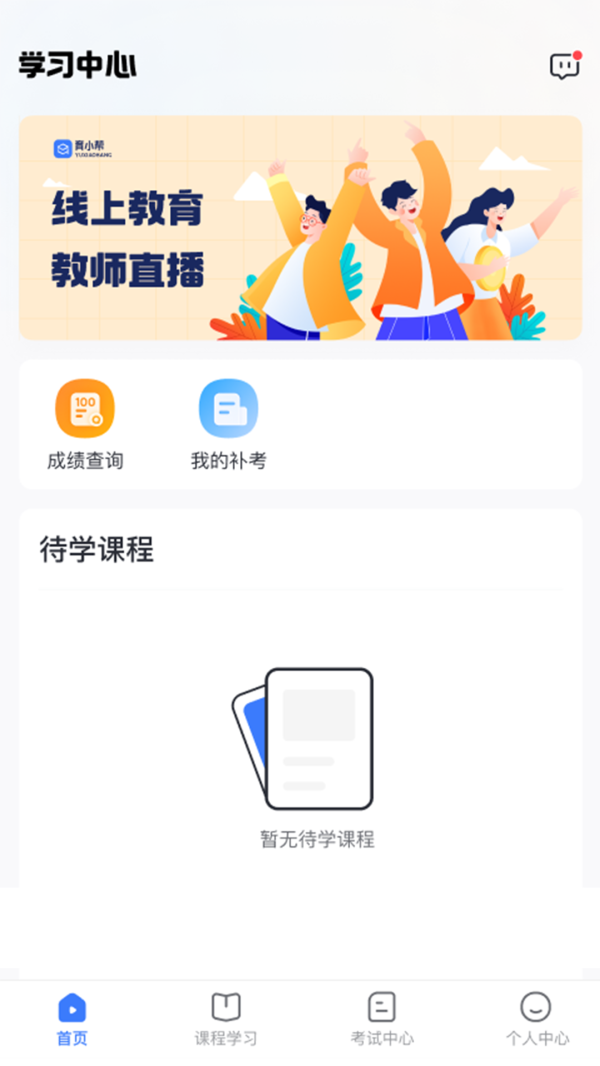The image size is (600, 1066).
Task: Open the 线上教育 教师直播 banner
Action: pyautogui.click(x=300, y=228)
